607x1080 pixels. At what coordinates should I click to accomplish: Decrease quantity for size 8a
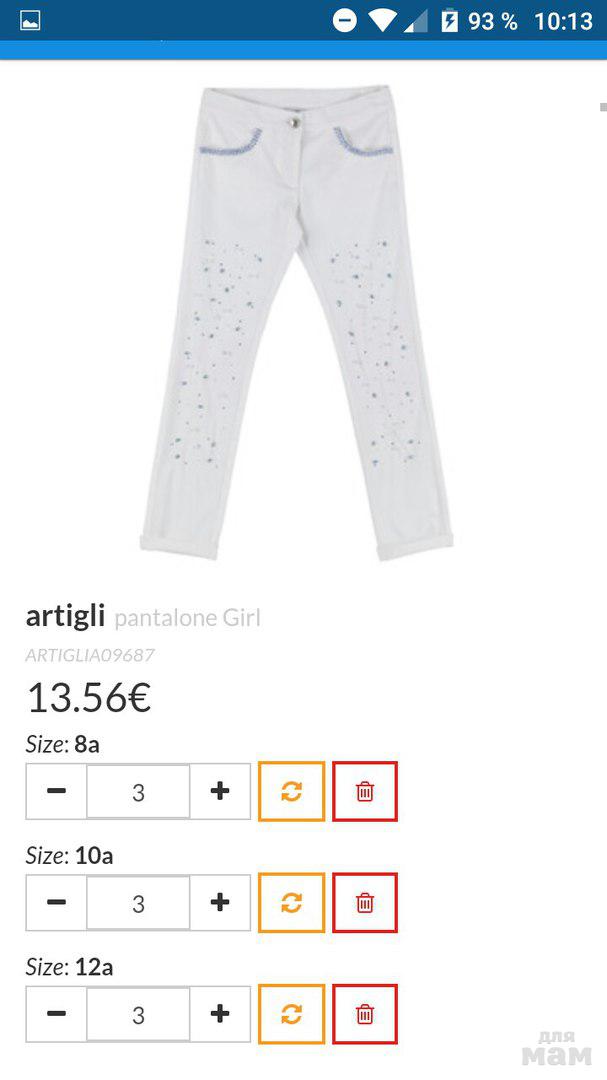pyautogui.click(x=57, y=791)
